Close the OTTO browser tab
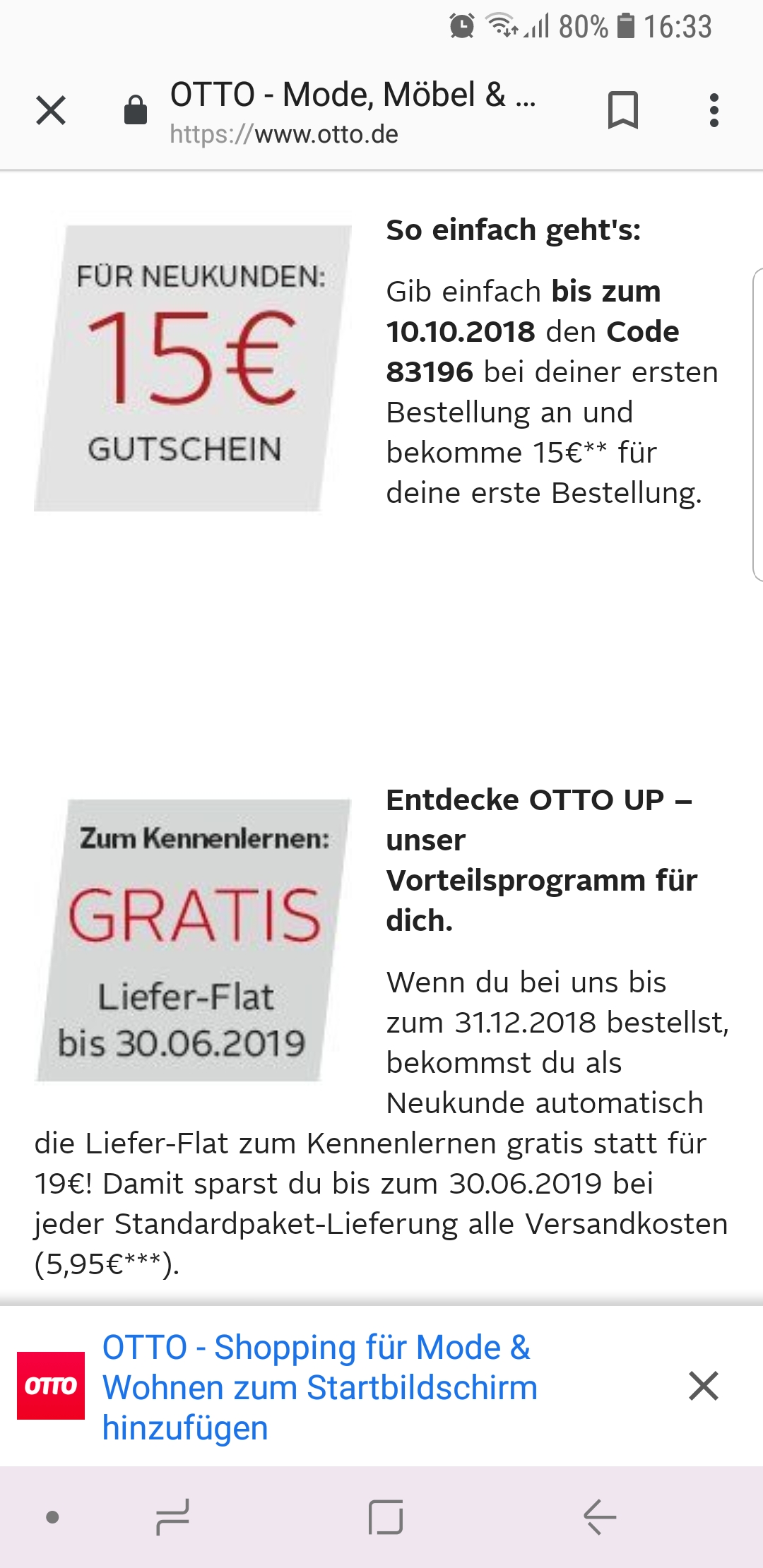763x1568 pixels. tap(51, 110)
